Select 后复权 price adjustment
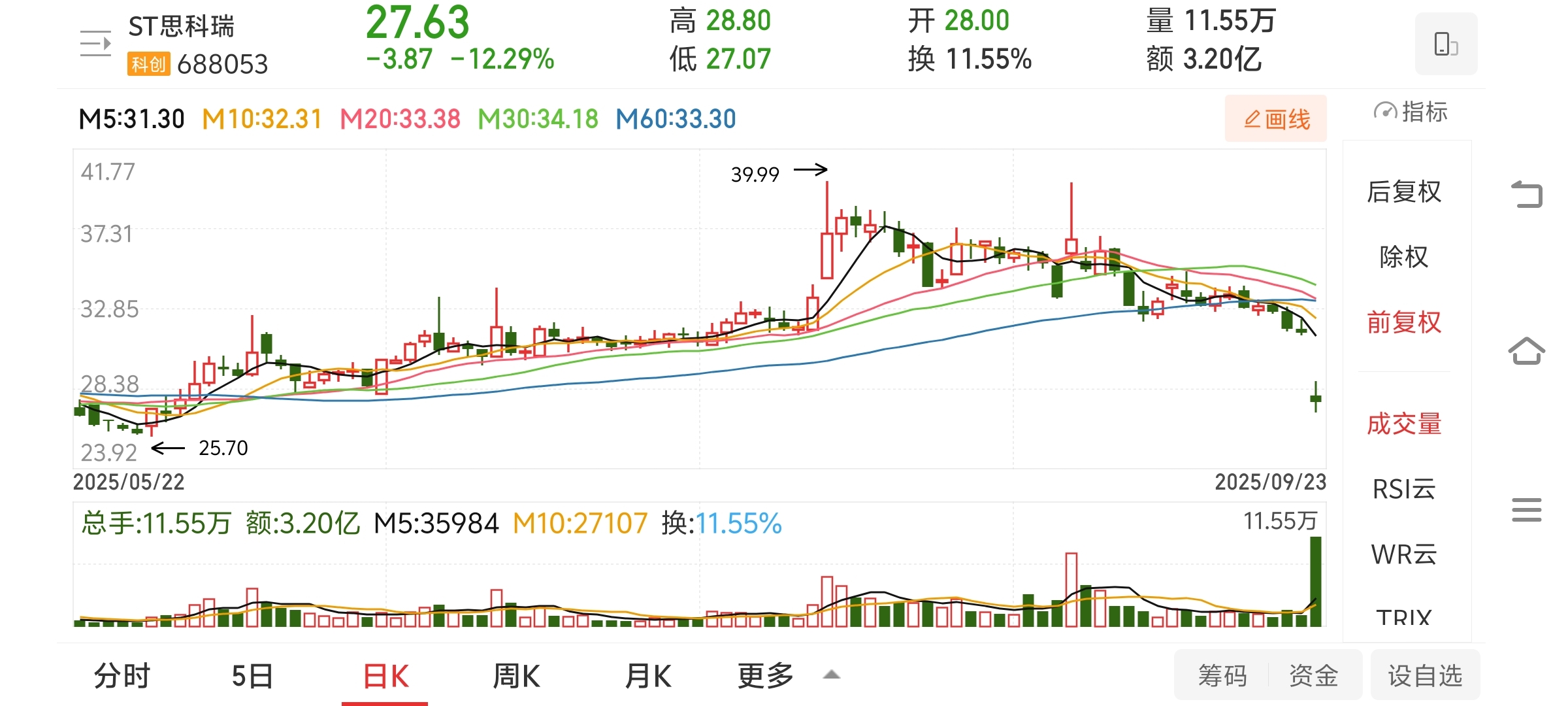This screenshot has width=1568, height=706. (x=1404, y=192)
